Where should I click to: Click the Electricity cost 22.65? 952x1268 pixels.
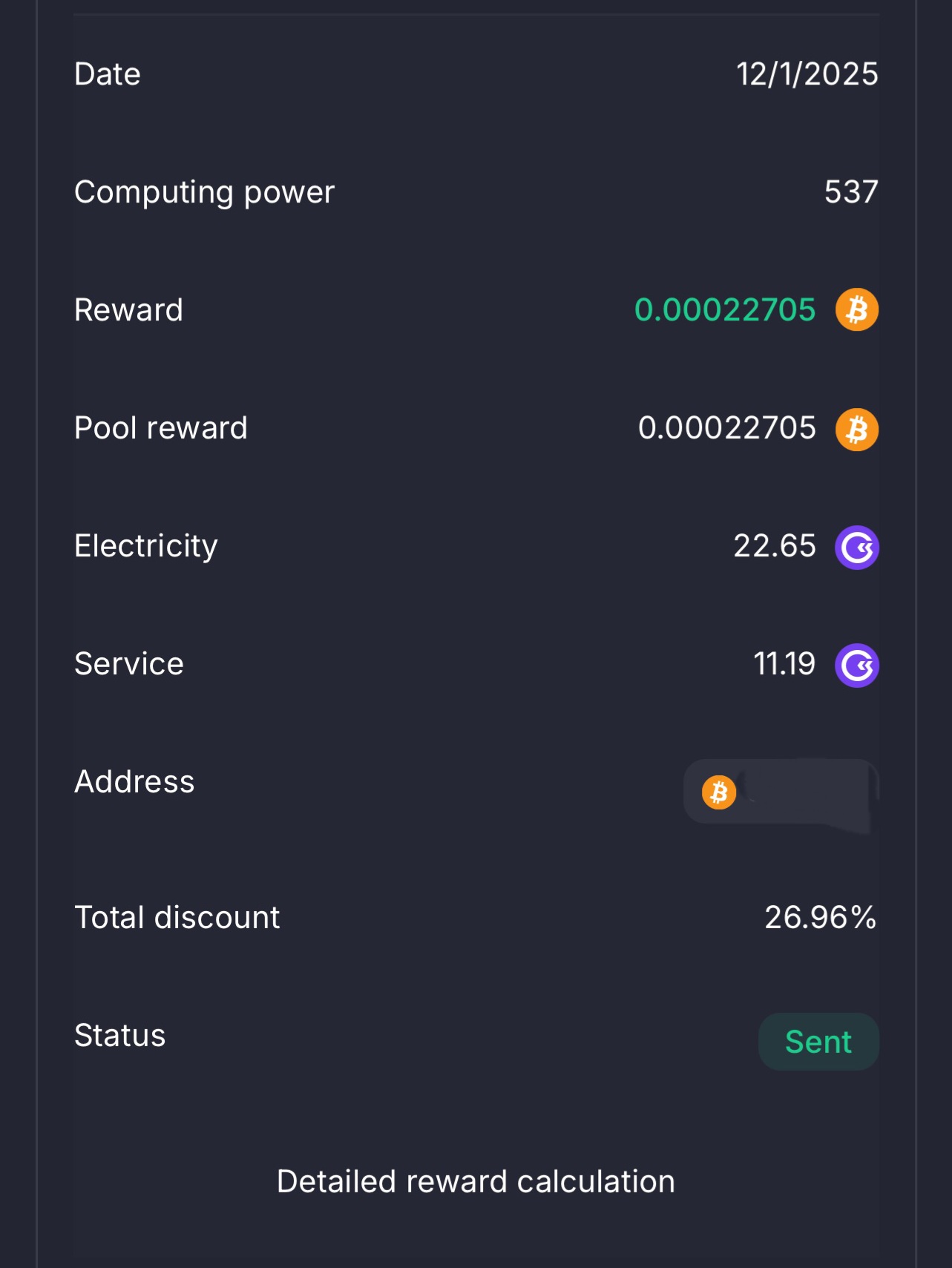(x=774, y=546)
